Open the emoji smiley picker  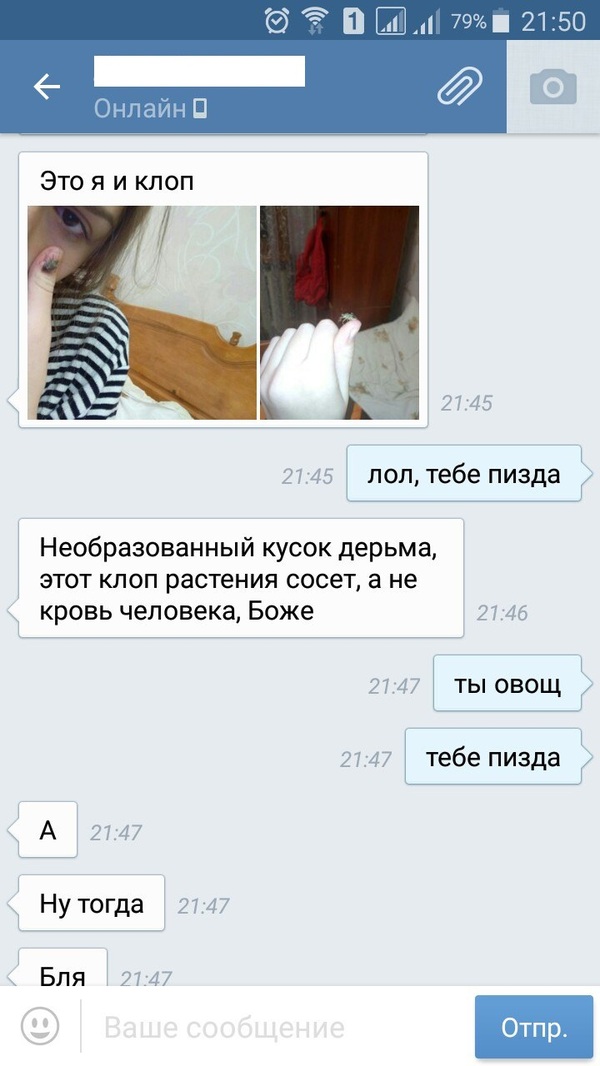click(41, 1026)
